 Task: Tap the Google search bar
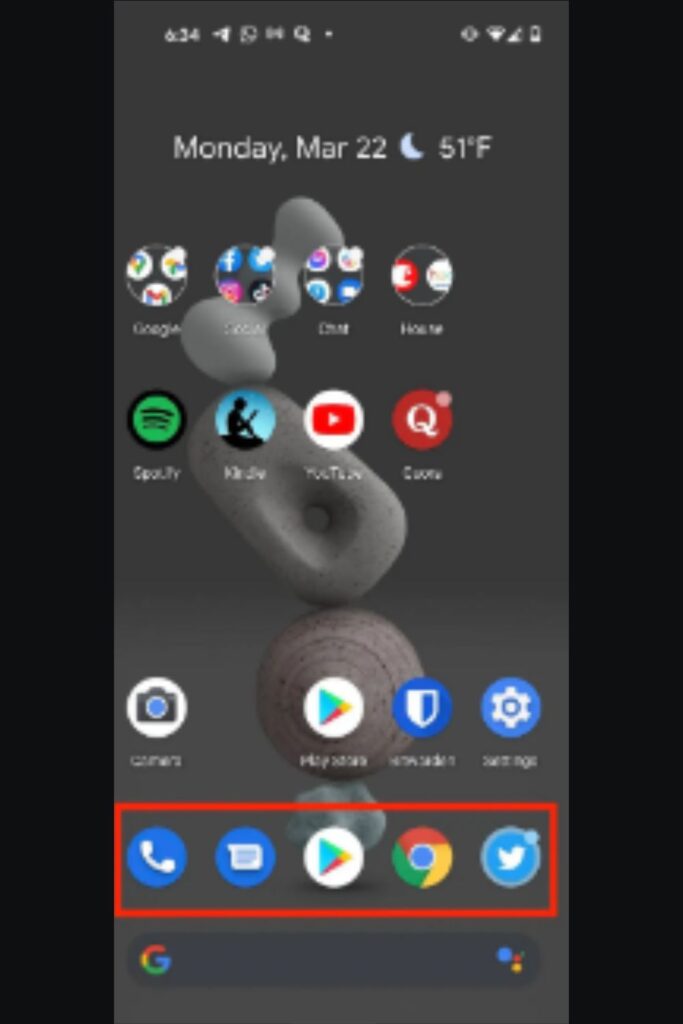[320, 961]
